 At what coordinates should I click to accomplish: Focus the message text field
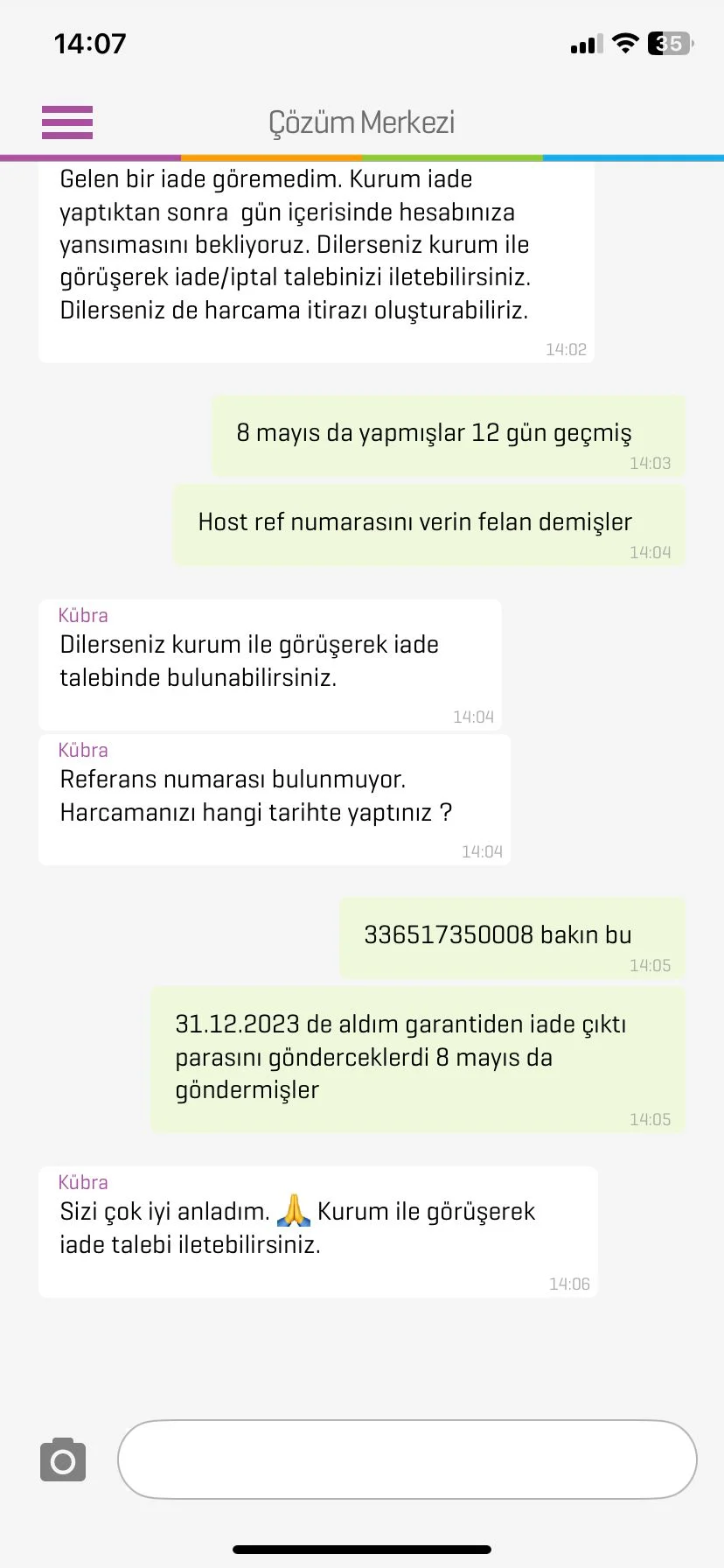click(407, 1459)
